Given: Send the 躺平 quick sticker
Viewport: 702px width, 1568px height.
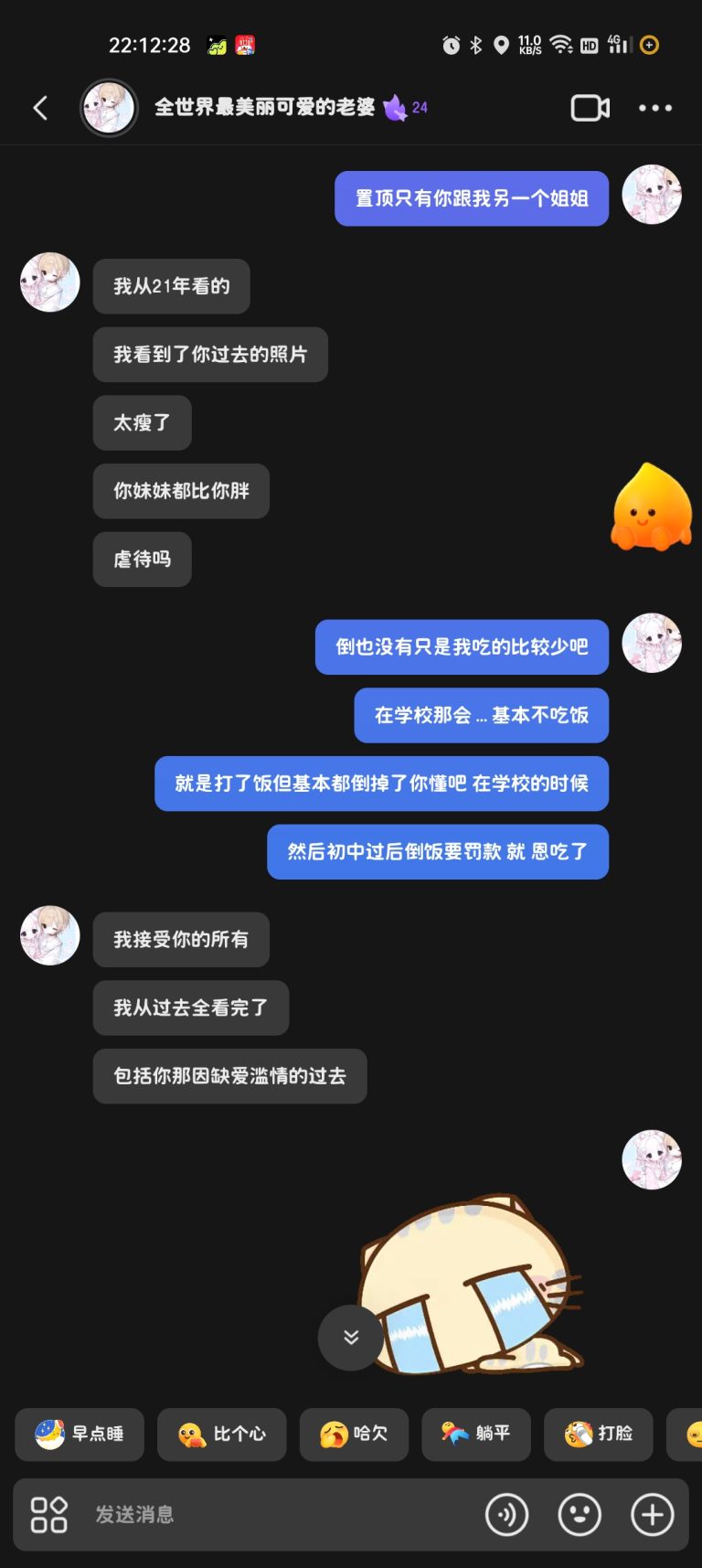Looking at the screenshot, I should [x=475, y=1434].
